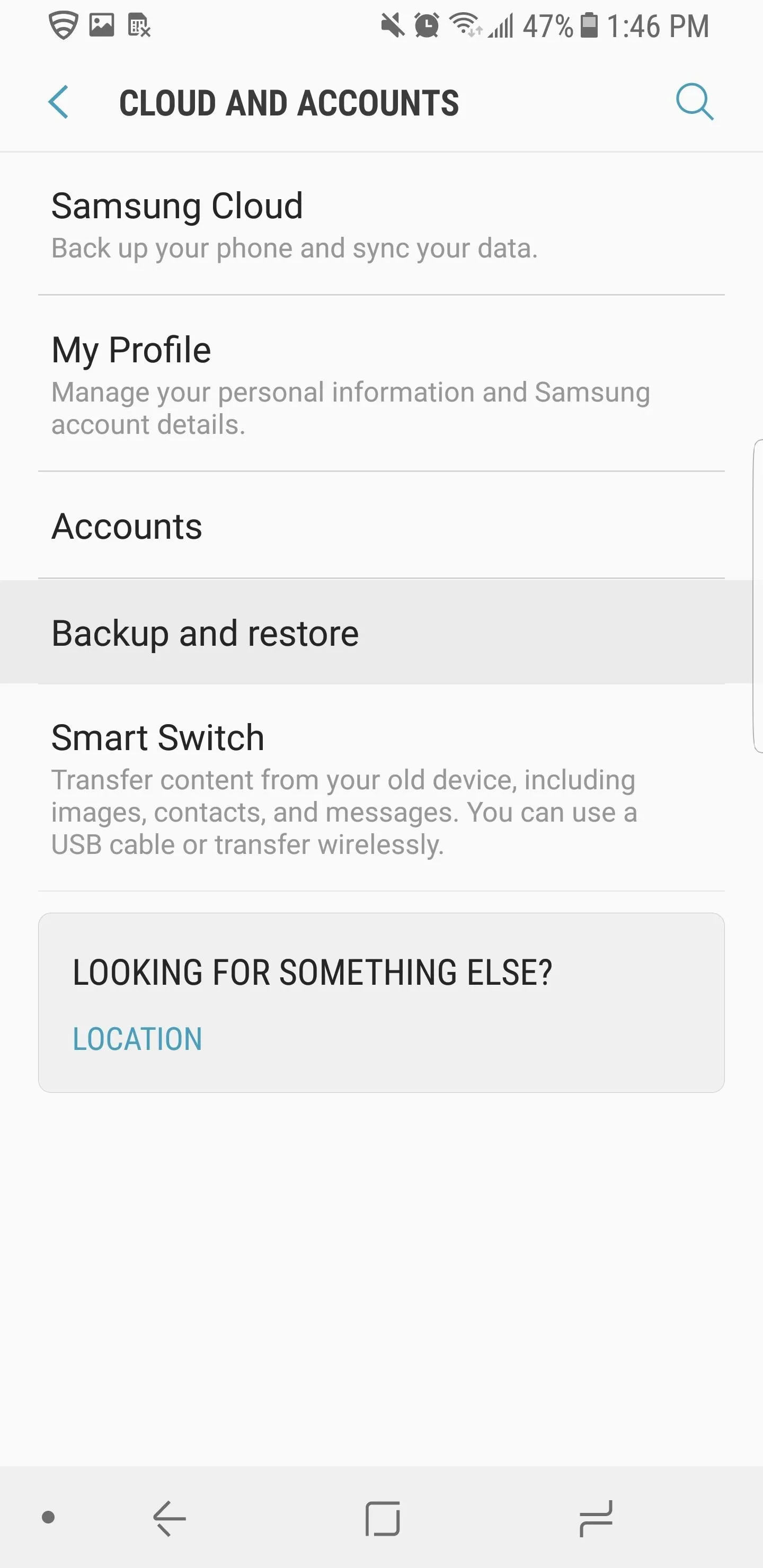This screenshot has width=763, height=1568.
Task: Open recent apps from navigation bar
Action: click(x=596, y=1518)
